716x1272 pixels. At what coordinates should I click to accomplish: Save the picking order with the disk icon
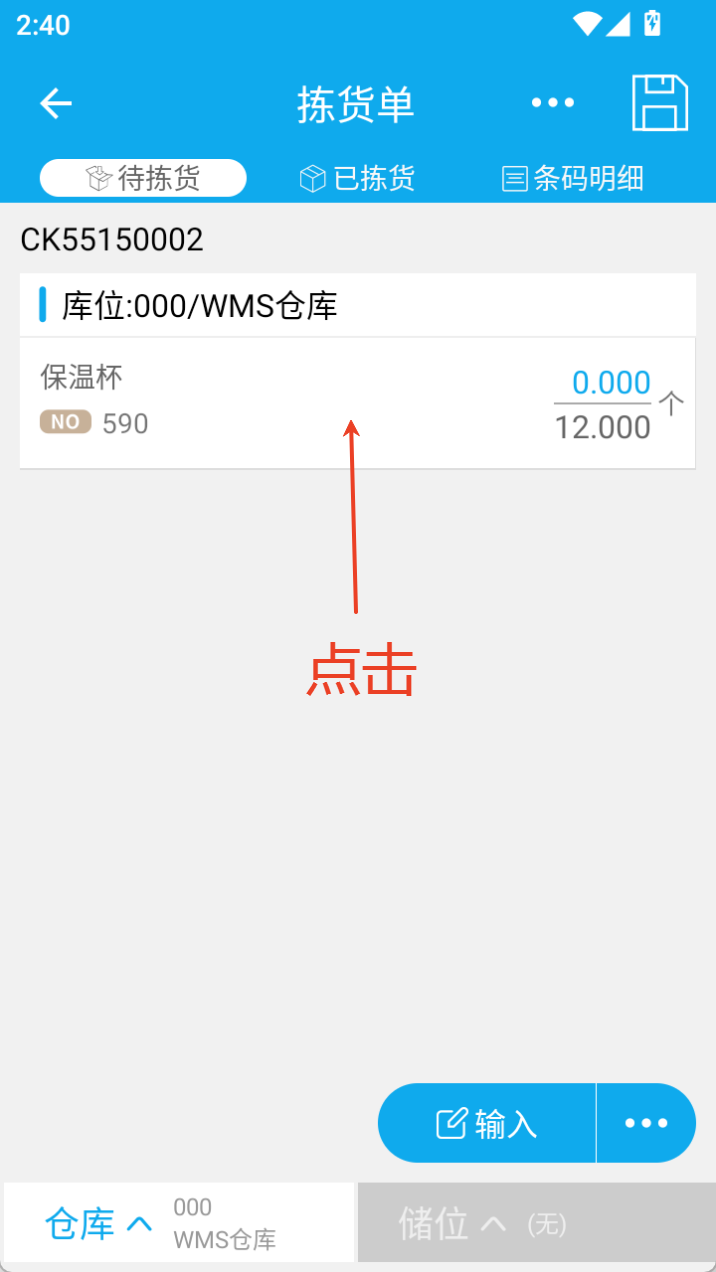pyautogui.click(x=660, y=103)
